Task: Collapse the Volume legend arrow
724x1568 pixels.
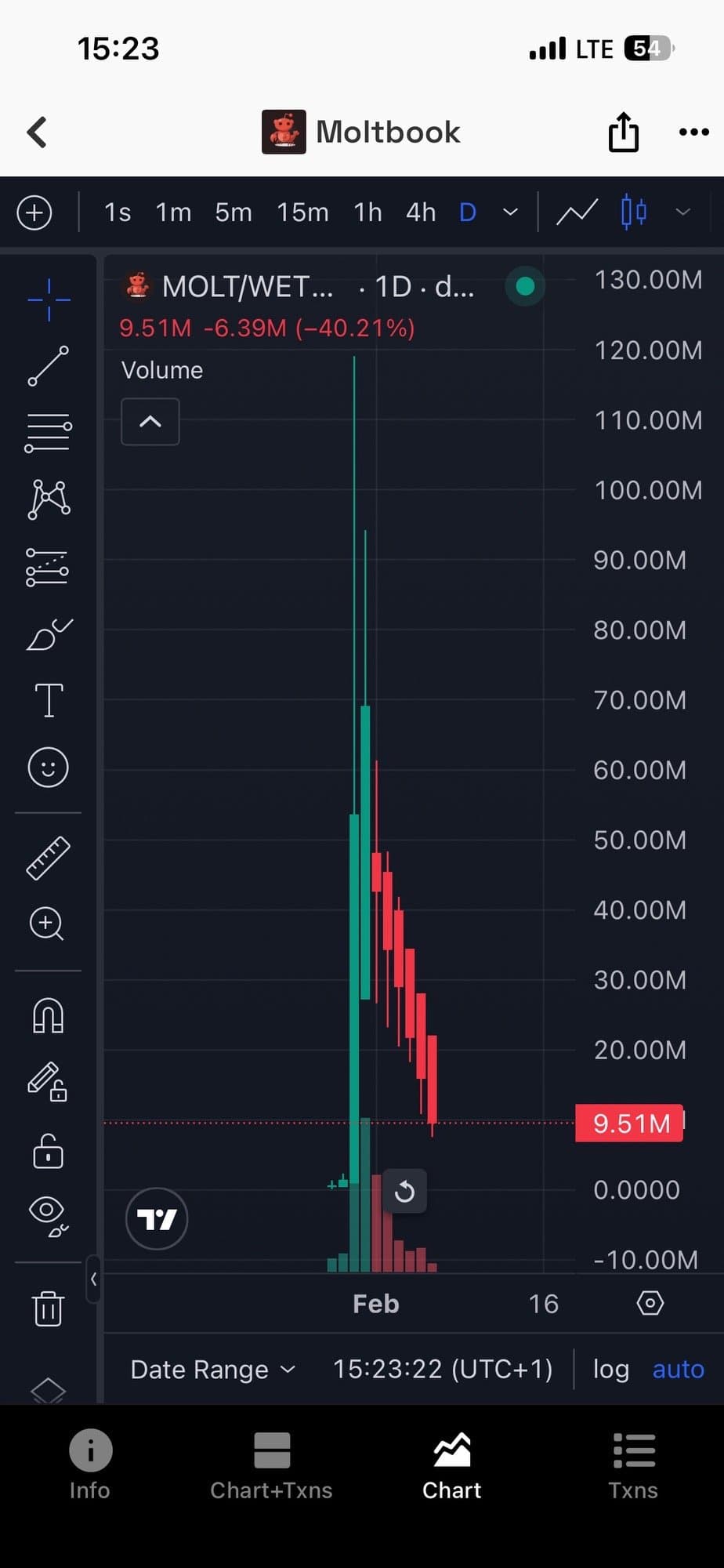Action: point(150,422)
